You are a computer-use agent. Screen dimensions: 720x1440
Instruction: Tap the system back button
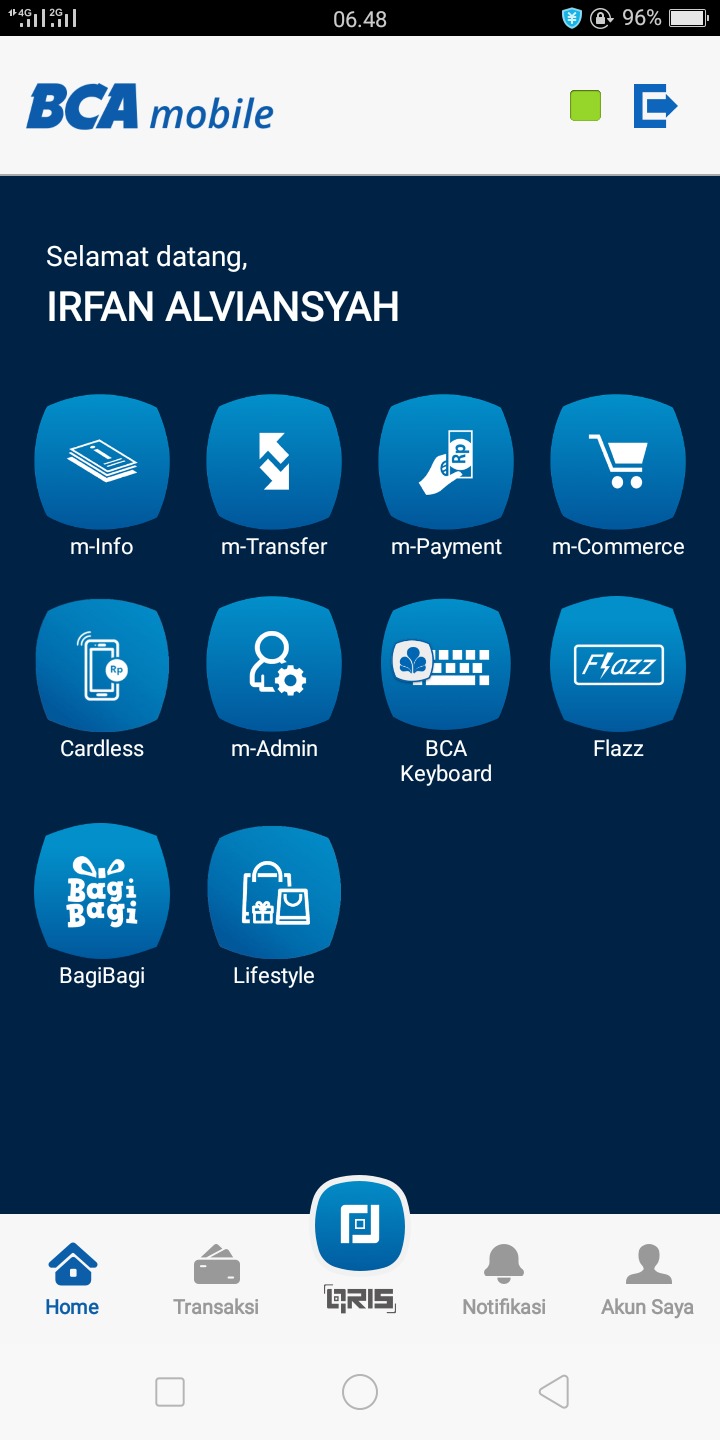pos(553,1391)
